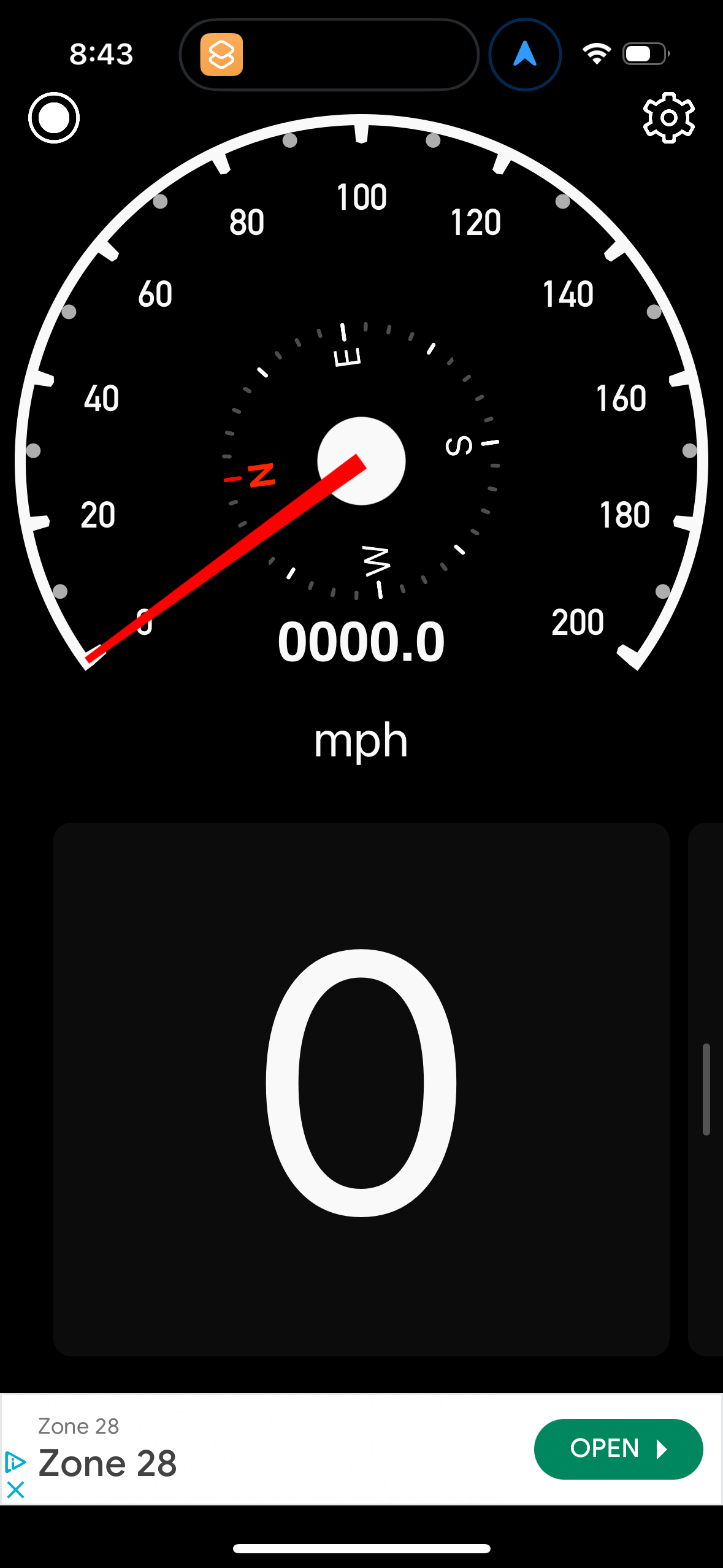
Task: Tap the odometer reading 0000.0 to reset it
Action: 361,641
